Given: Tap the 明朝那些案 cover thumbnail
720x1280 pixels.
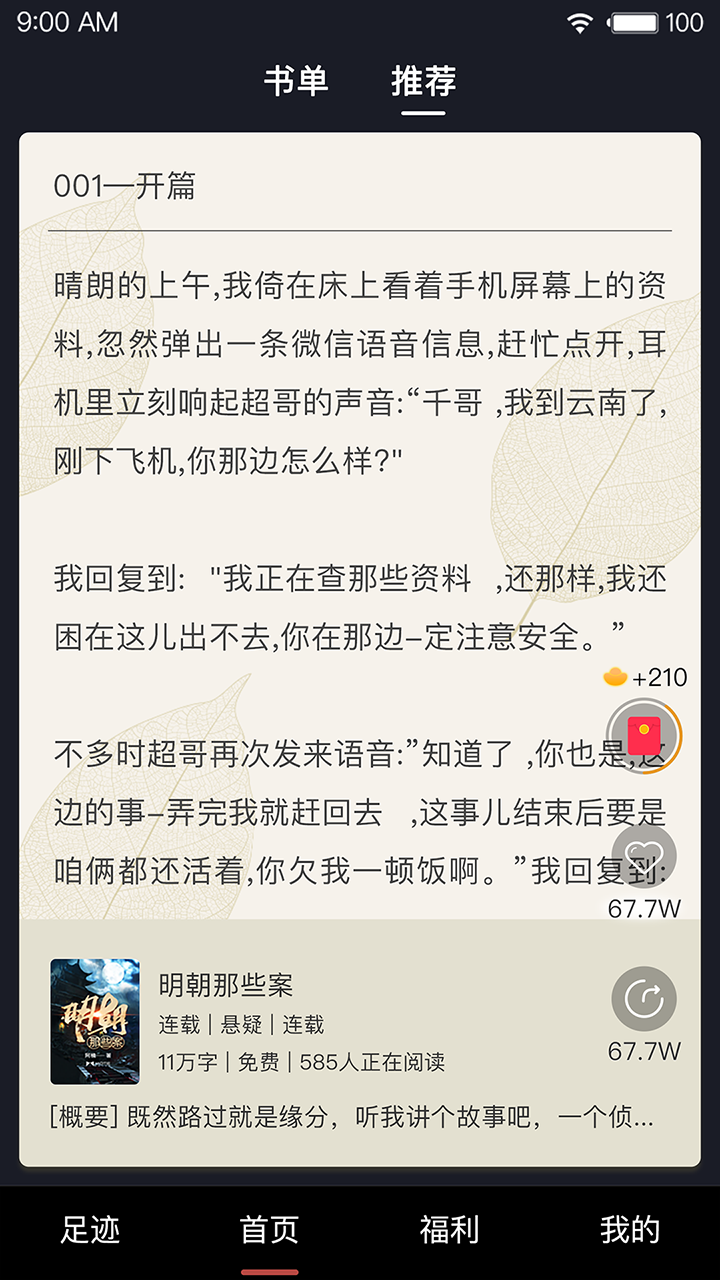Looking at the screenshot, I should click(95, 1018).
